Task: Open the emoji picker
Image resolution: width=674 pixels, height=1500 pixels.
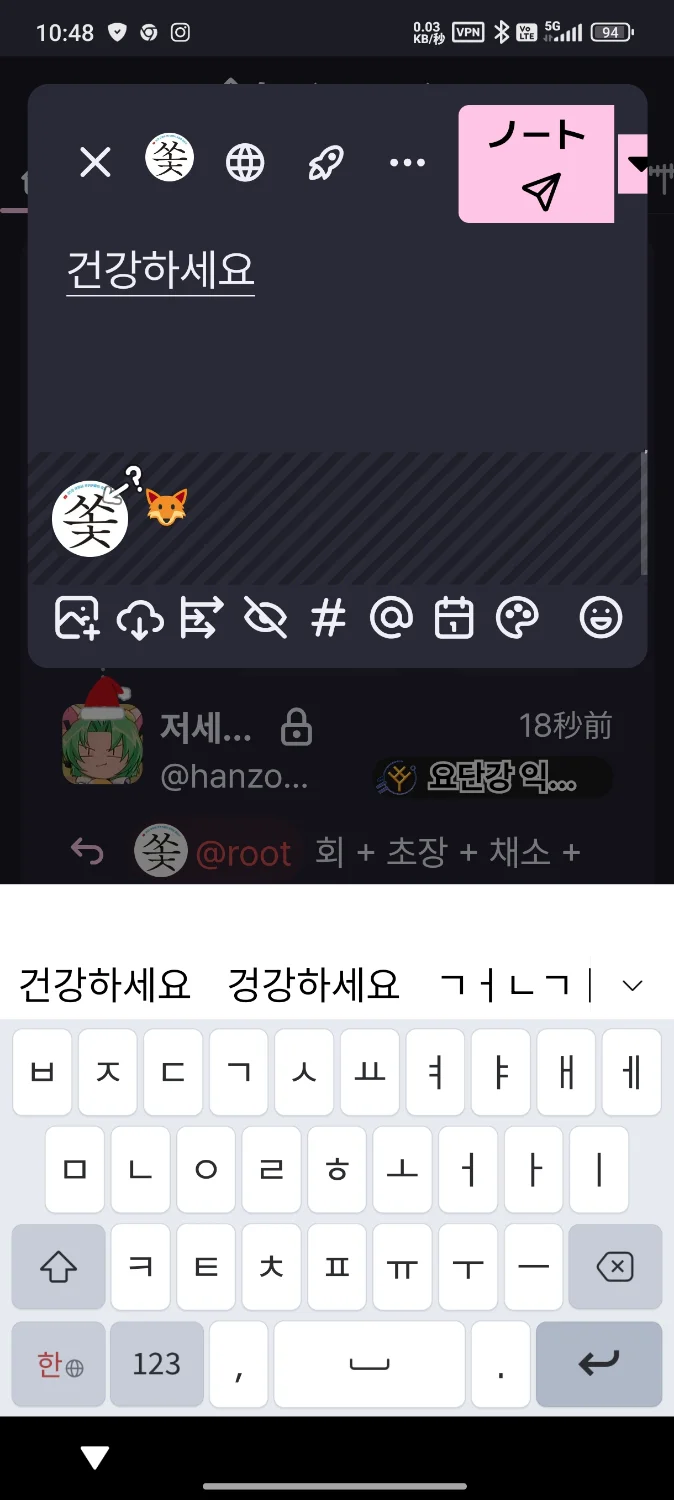Action: point(601,619)
